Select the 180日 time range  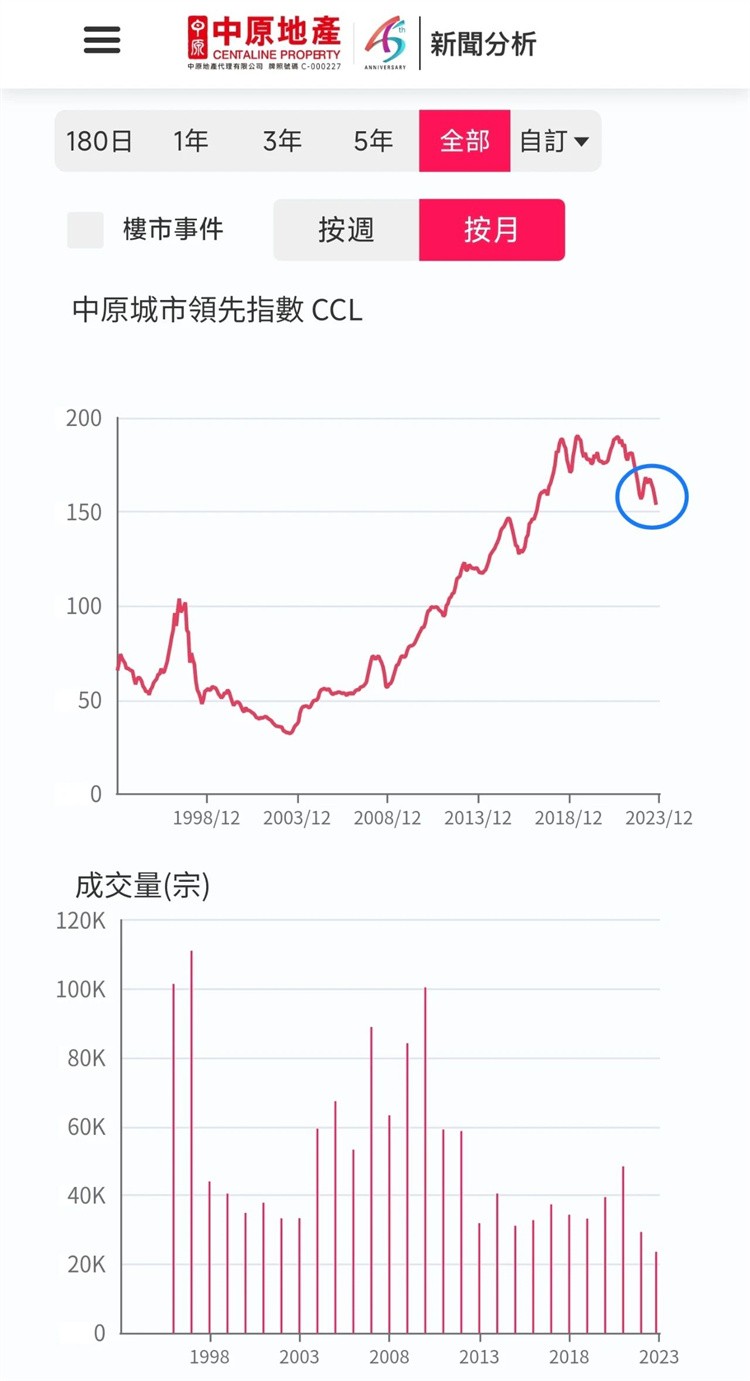click(x=100, y=141)
